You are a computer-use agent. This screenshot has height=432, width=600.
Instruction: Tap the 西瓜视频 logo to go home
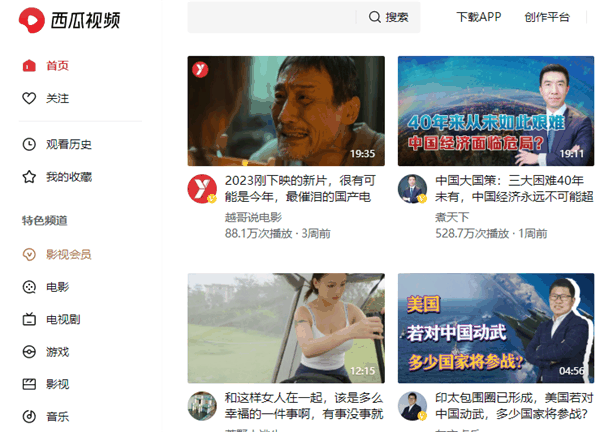[x=68, y=19]
